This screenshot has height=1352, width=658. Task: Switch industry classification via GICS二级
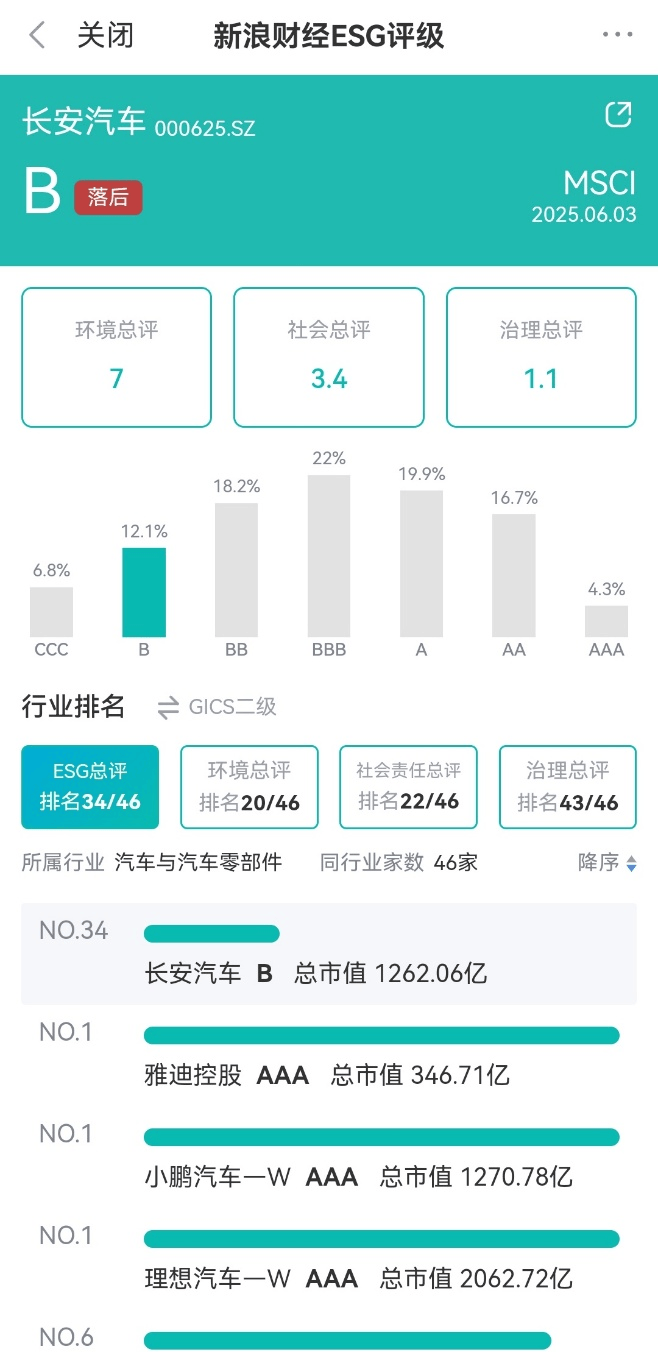(217, 707)
